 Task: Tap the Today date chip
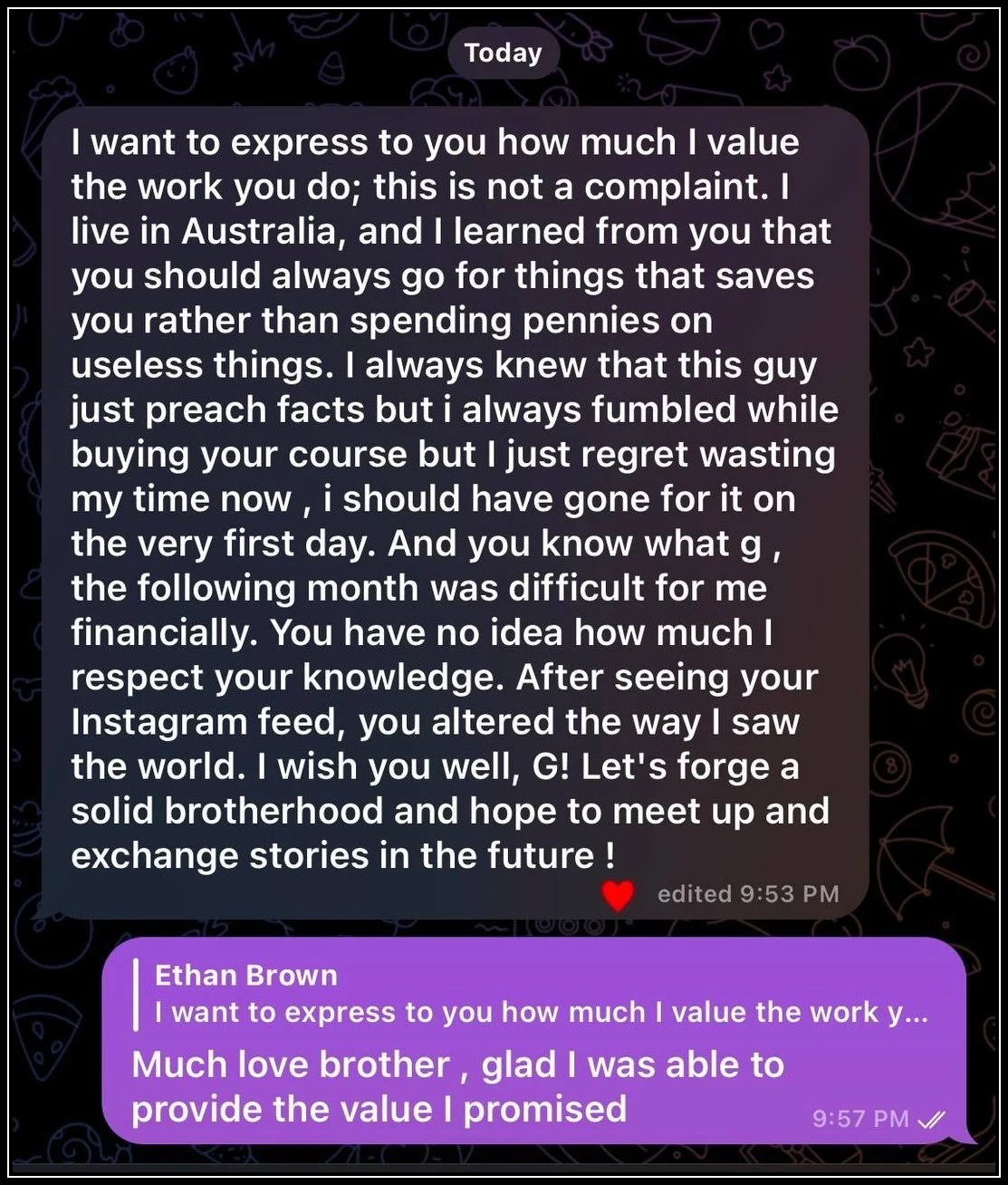(503, 53)
